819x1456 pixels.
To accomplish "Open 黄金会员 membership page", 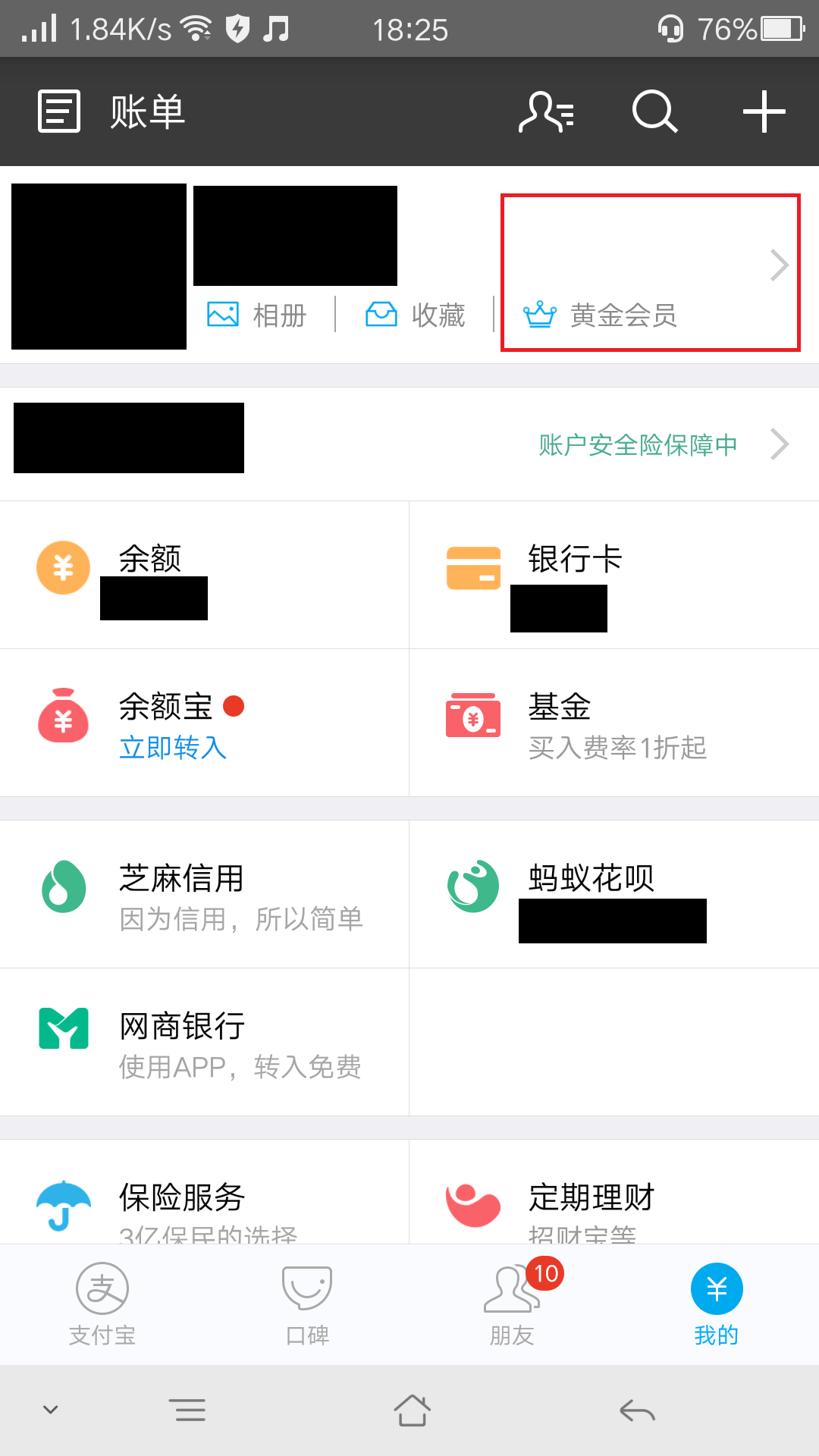I will [651, 273].
